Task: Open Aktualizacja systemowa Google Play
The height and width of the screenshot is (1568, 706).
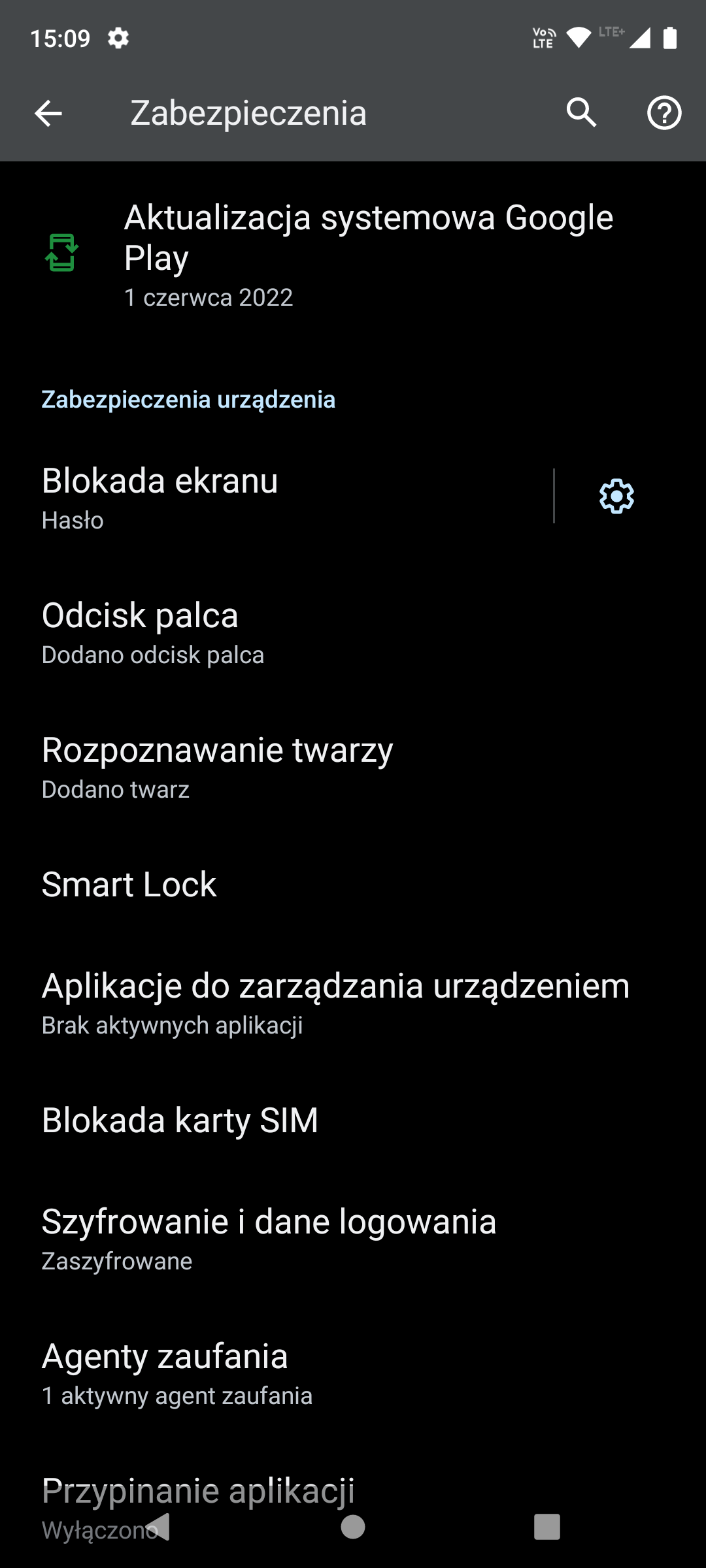Action: (x=353, y=255)
